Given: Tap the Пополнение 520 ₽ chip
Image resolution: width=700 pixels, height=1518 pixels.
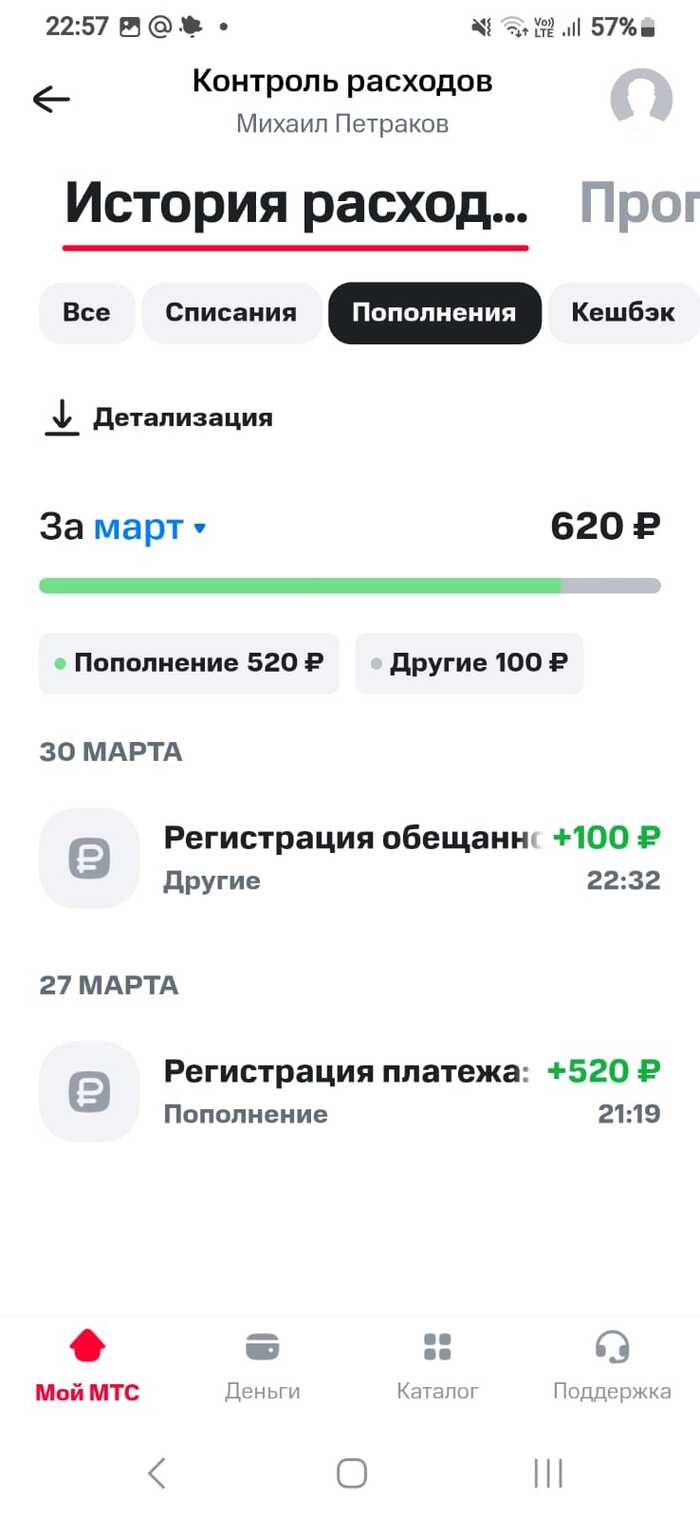Looking at the screenshot, I should tap(189, 663).
